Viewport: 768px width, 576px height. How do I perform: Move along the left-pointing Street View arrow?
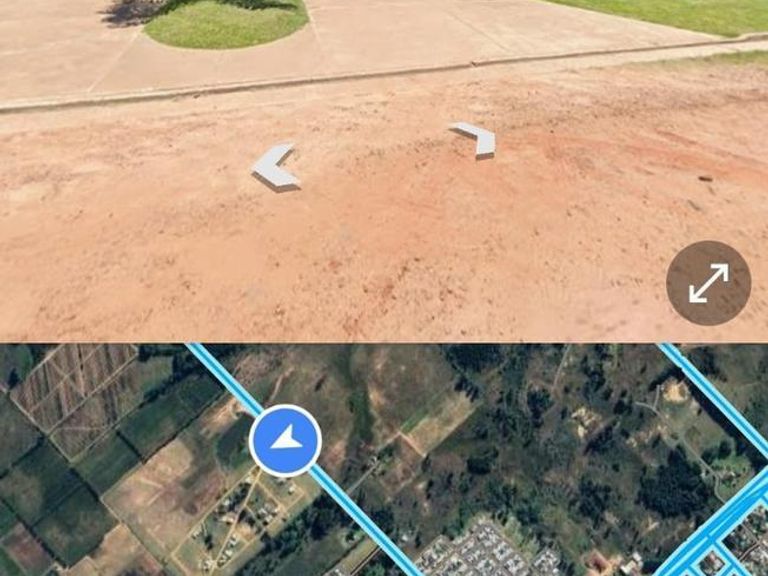(275, 167)
